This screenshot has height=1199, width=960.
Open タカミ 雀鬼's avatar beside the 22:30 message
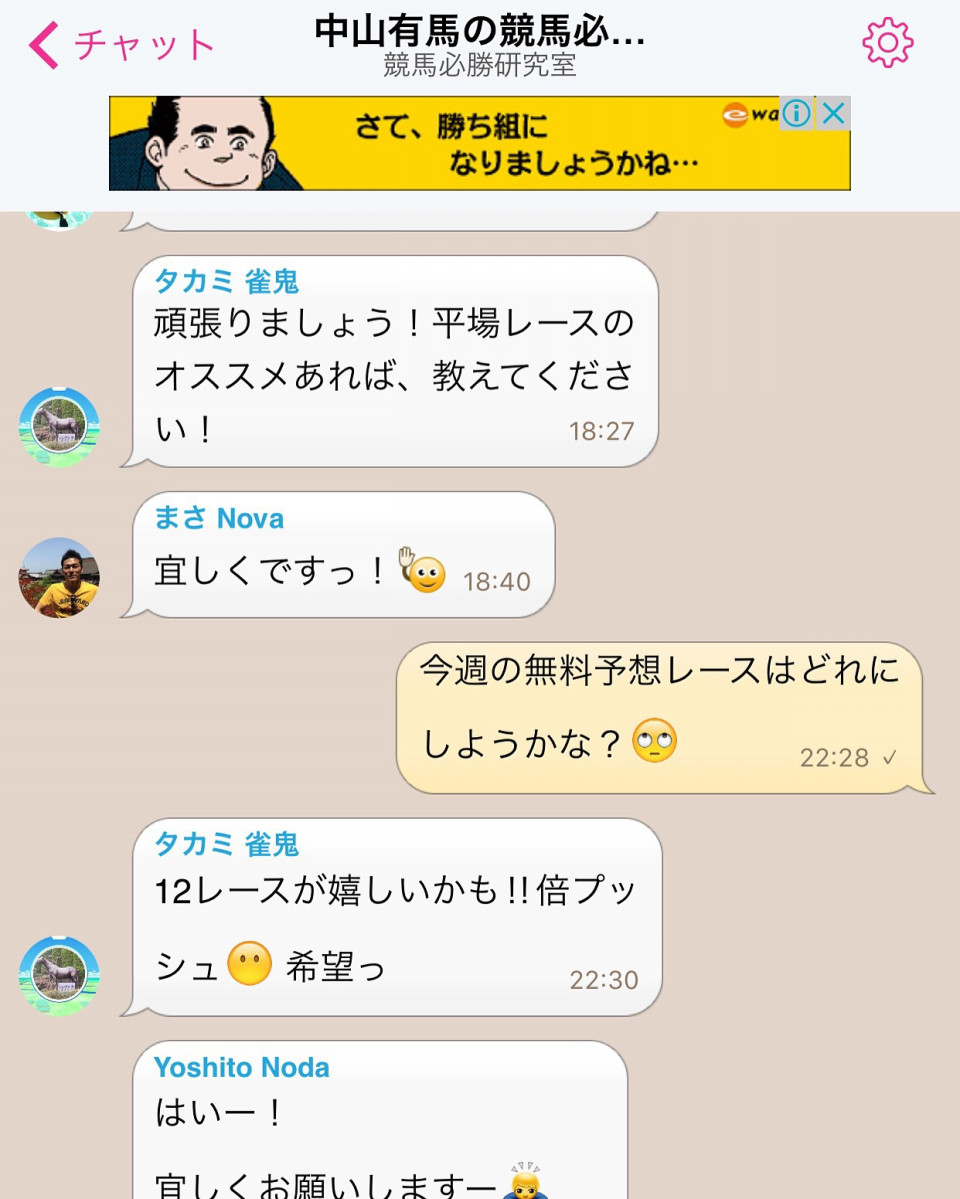(x=59, y=976)
